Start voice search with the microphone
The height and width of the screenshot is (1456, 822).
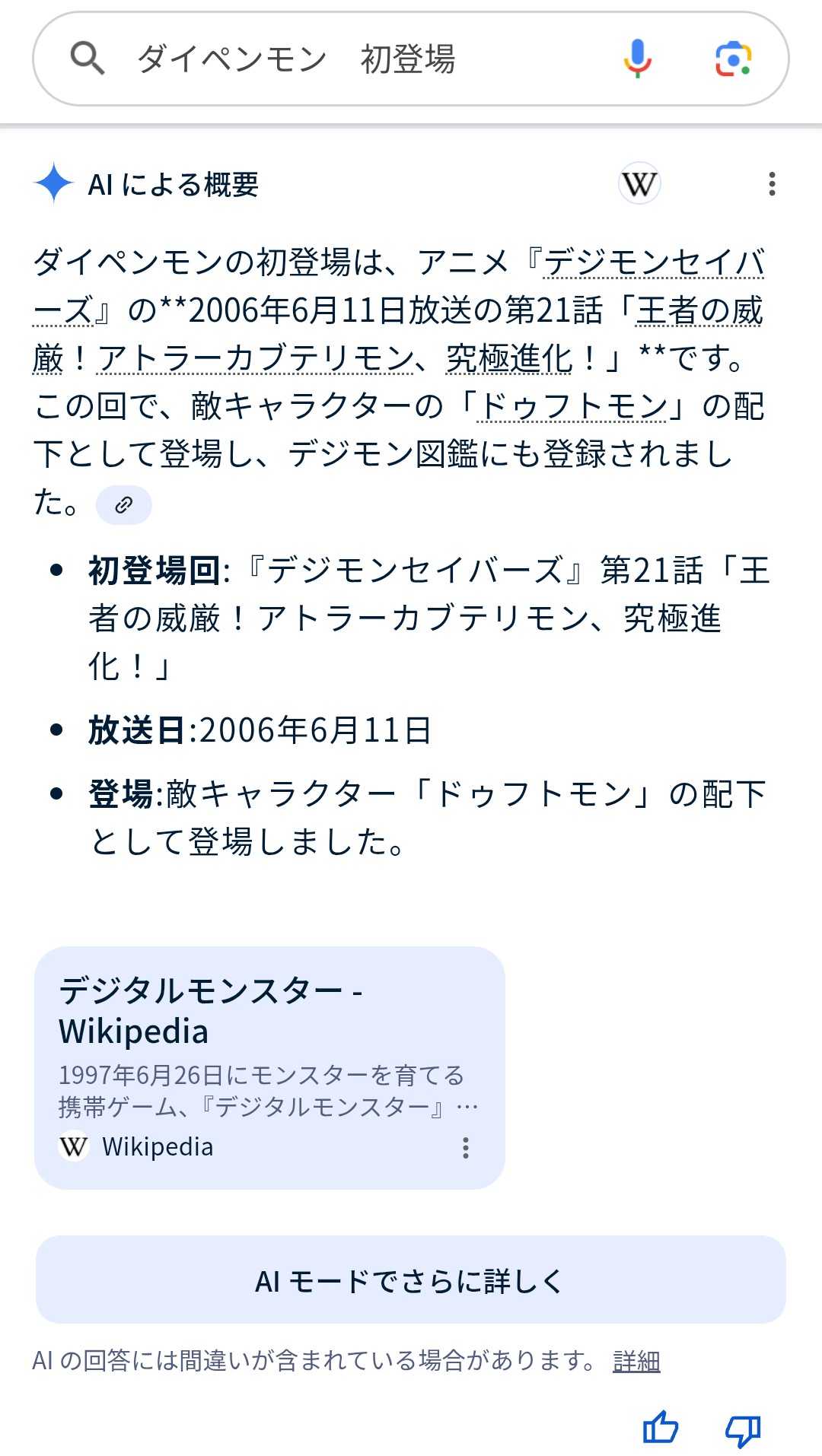coord(637,59)
